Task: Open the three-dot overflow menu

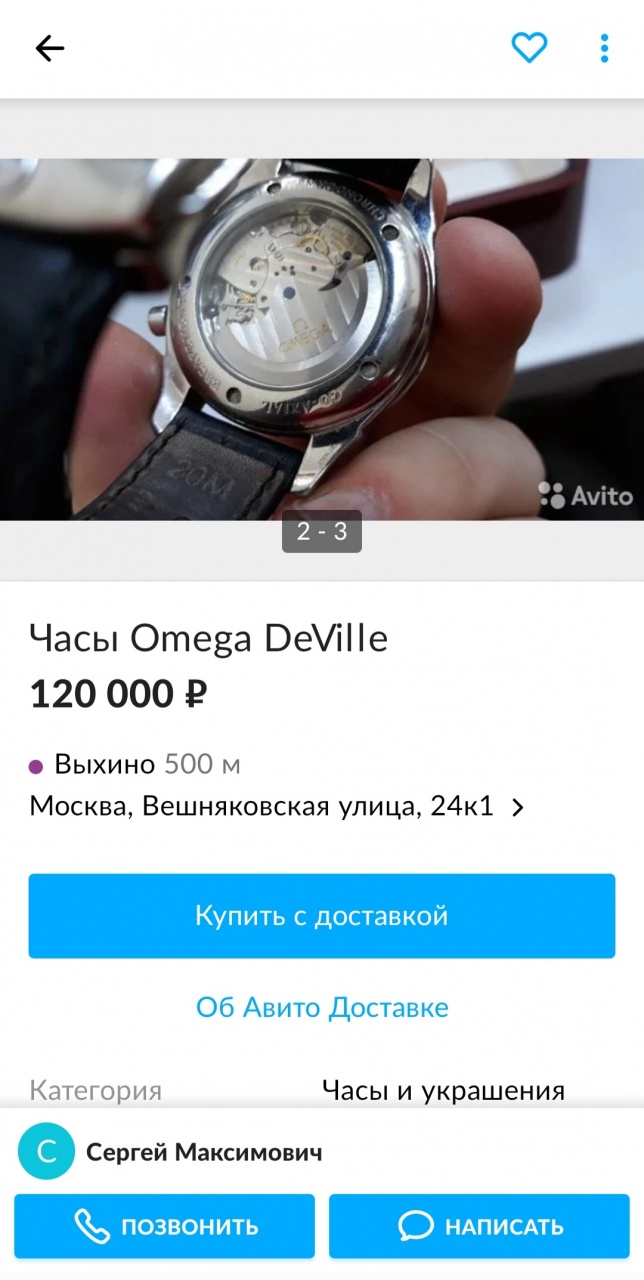Action: coord(604,48)
